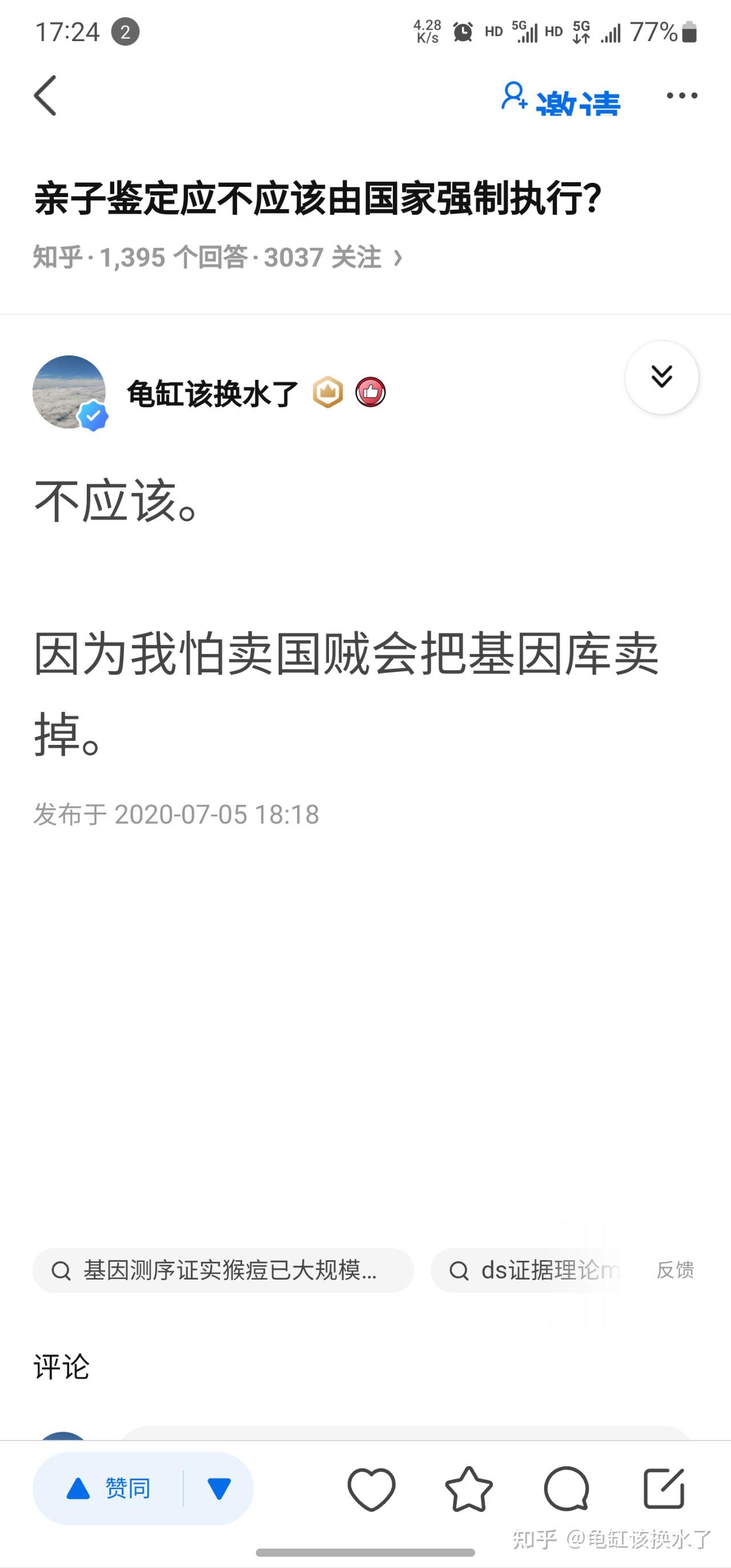
Task: Go back using the top-left arrow
Action: click(45, 95)
